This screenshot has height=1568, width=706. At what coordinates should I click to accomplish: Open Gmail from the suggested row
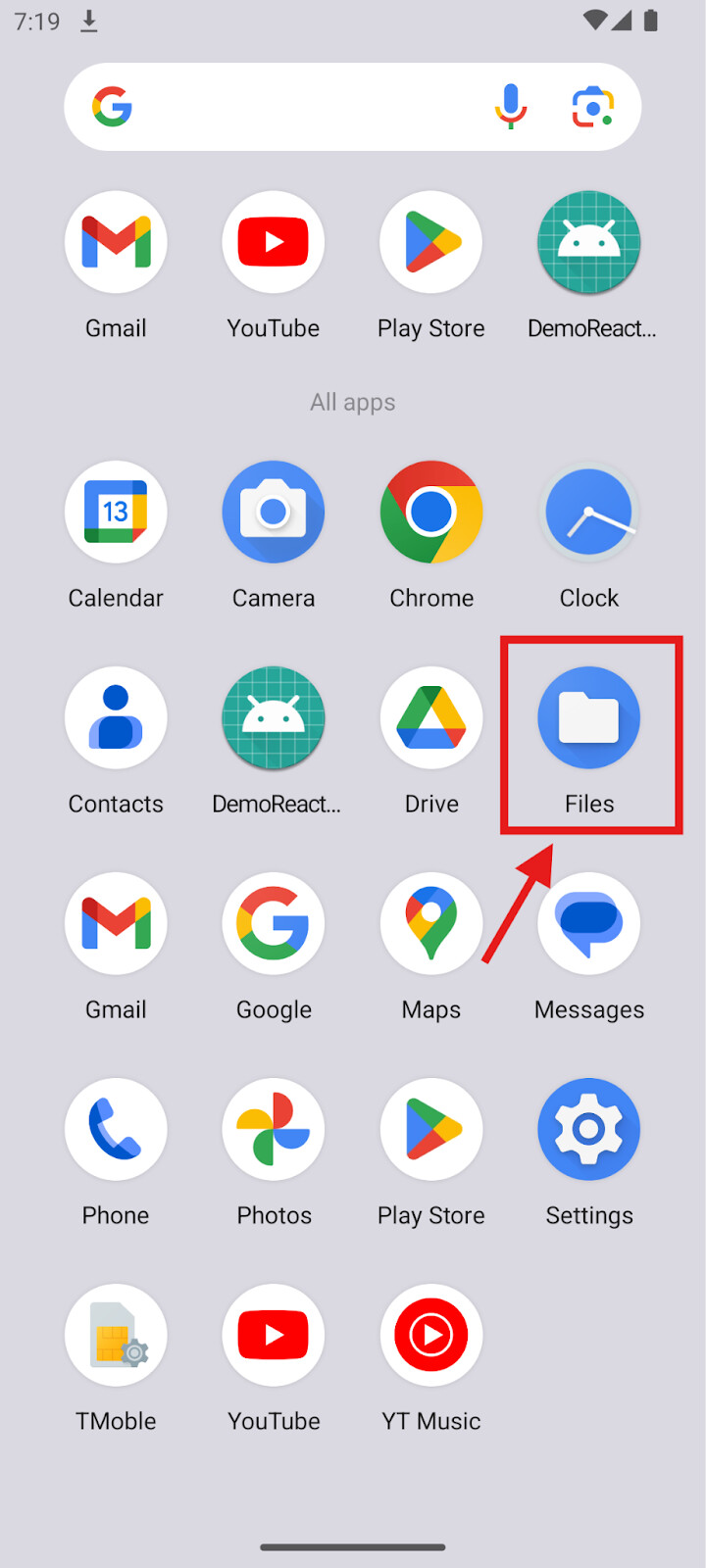pos(116,243)
